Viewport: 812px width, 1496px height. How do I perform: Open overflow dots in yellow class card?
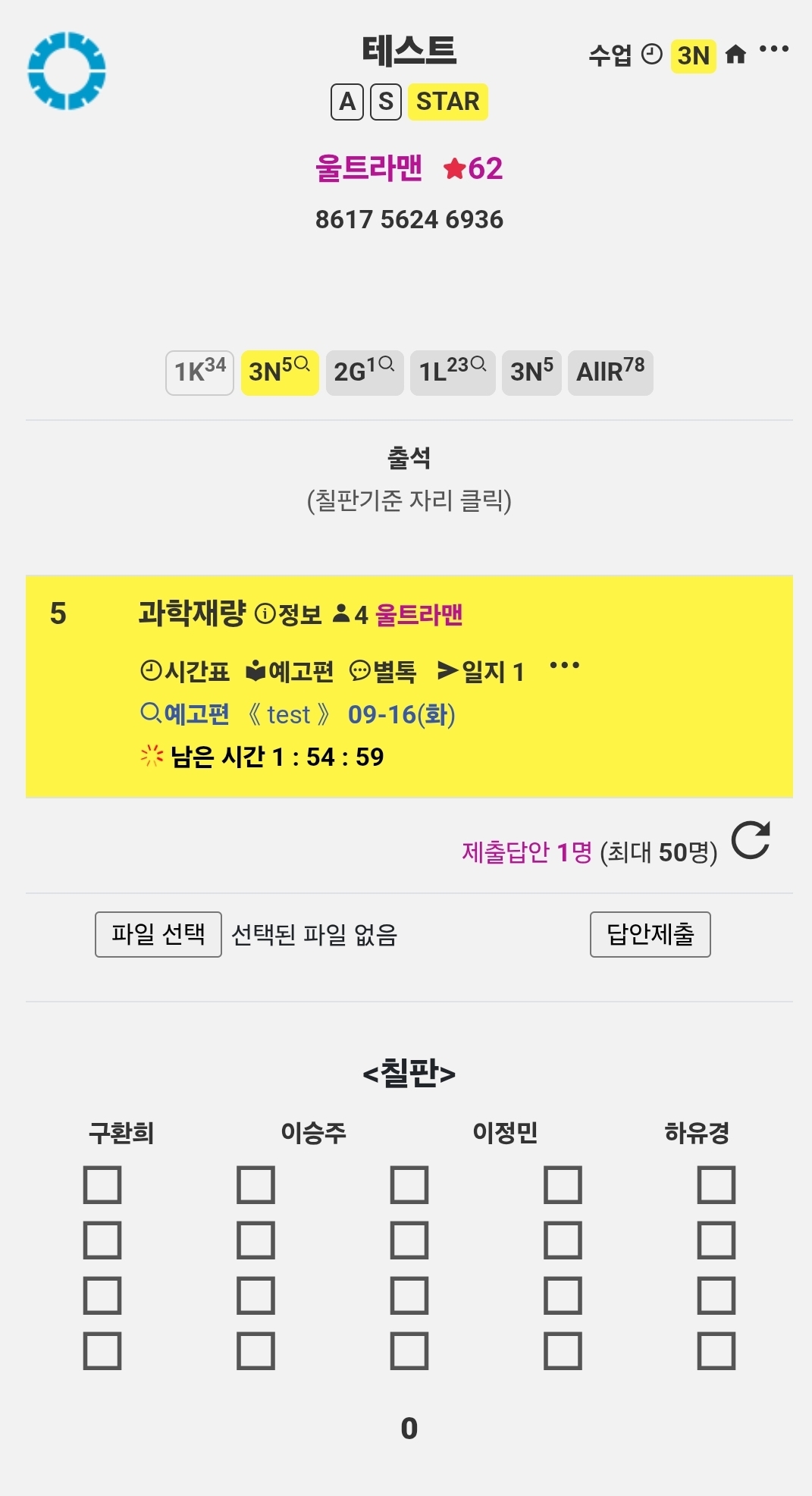coord(565,666)
